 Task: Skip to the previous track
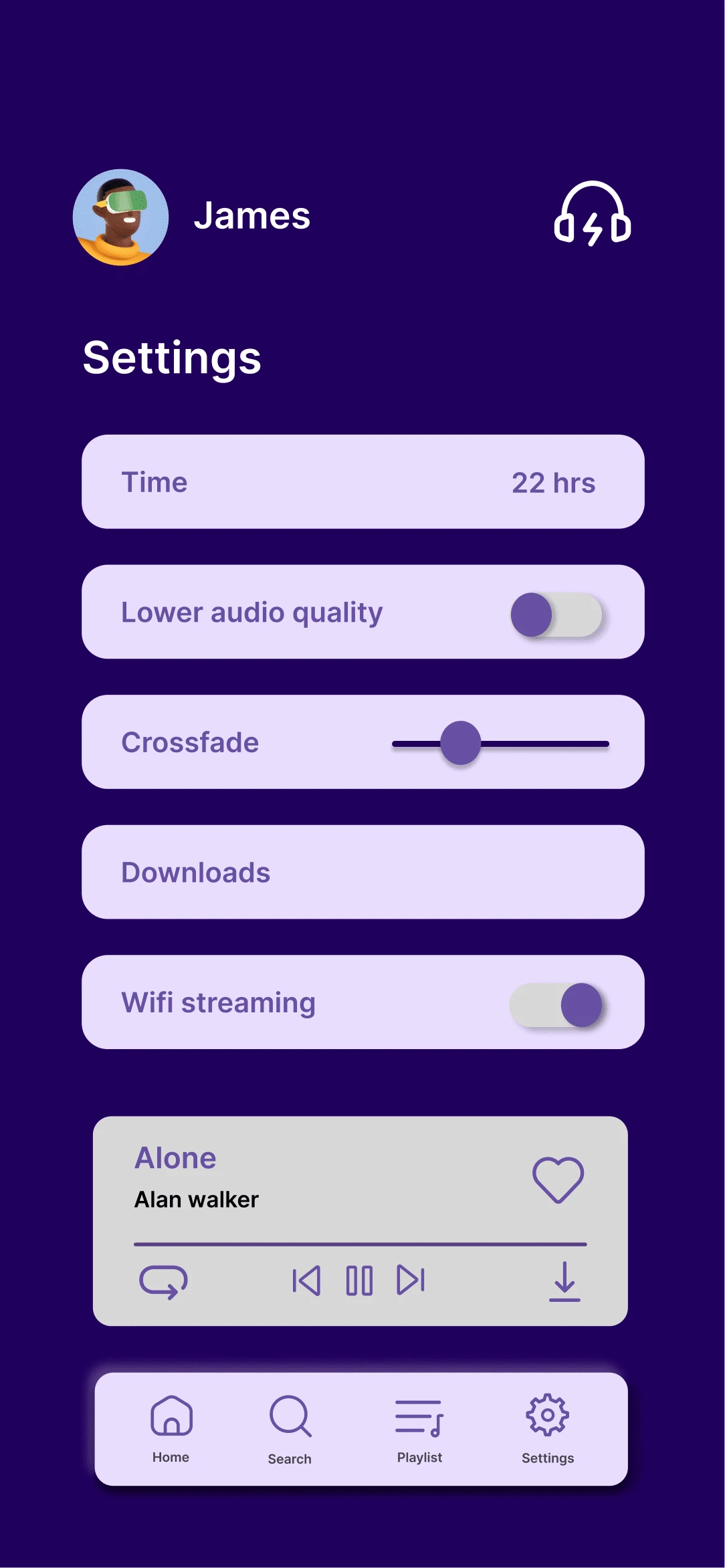click(307, 1281)
